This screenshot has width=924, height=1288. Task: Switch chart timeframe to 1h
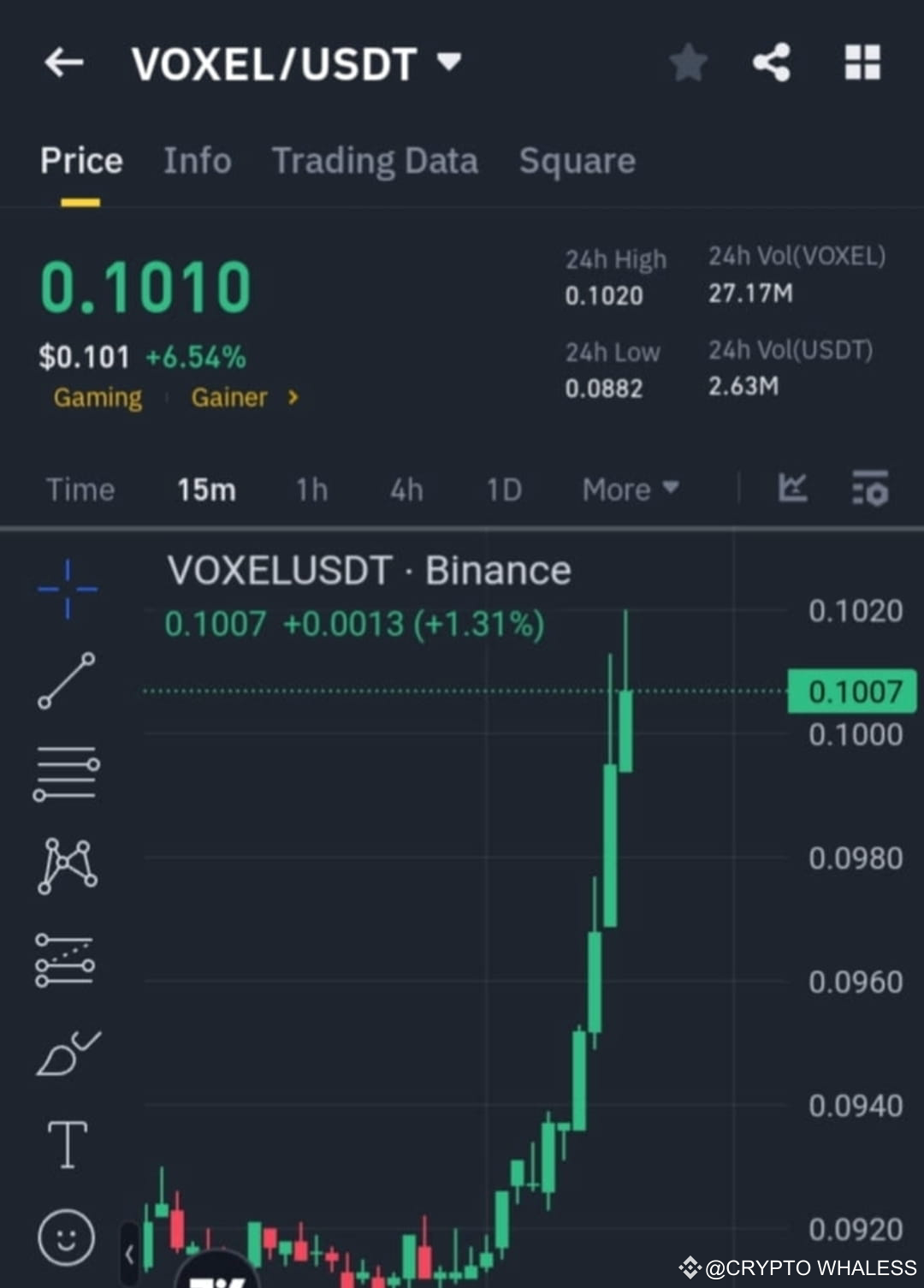(311, 490)
